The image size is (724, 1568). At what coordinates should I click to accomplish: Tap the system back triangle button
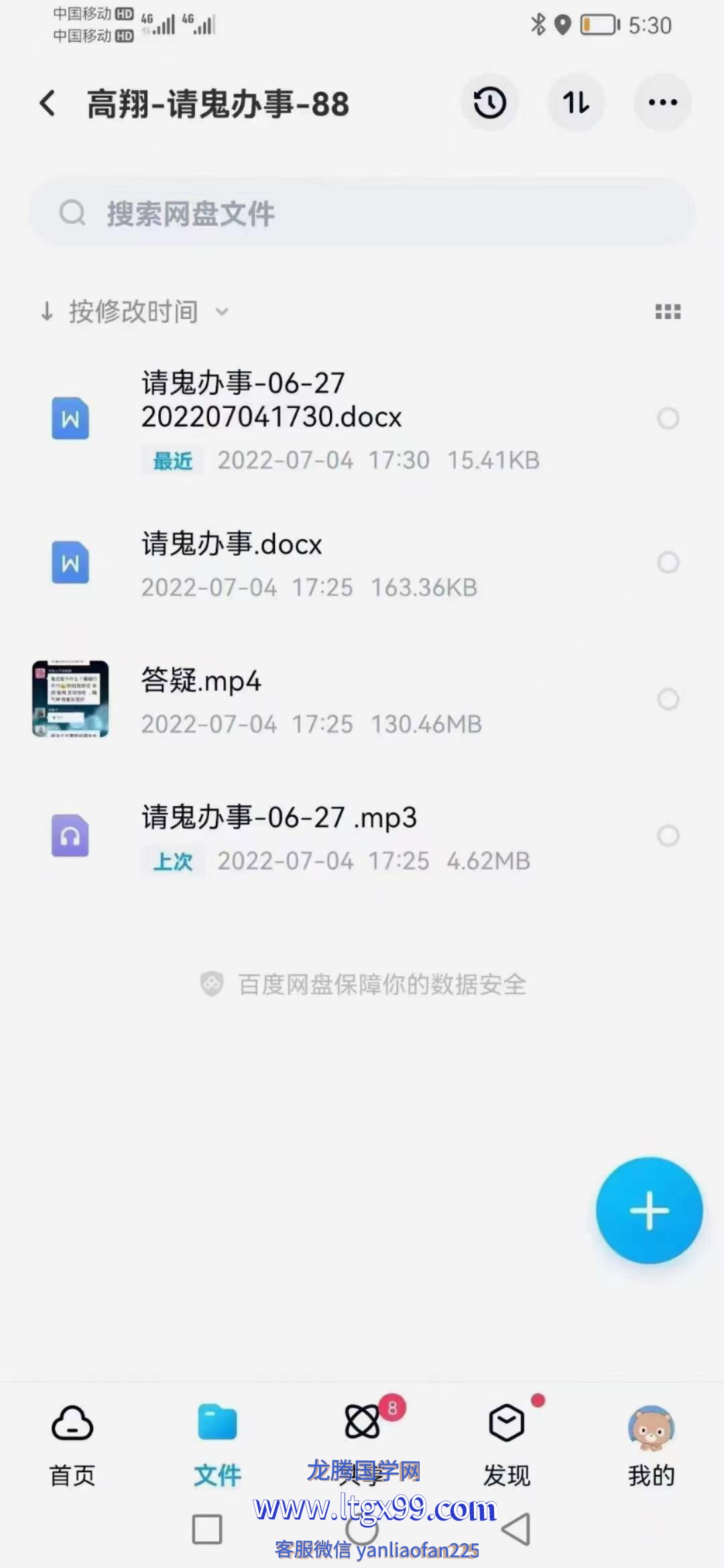pyautogui.click(x=516, y=1529)
